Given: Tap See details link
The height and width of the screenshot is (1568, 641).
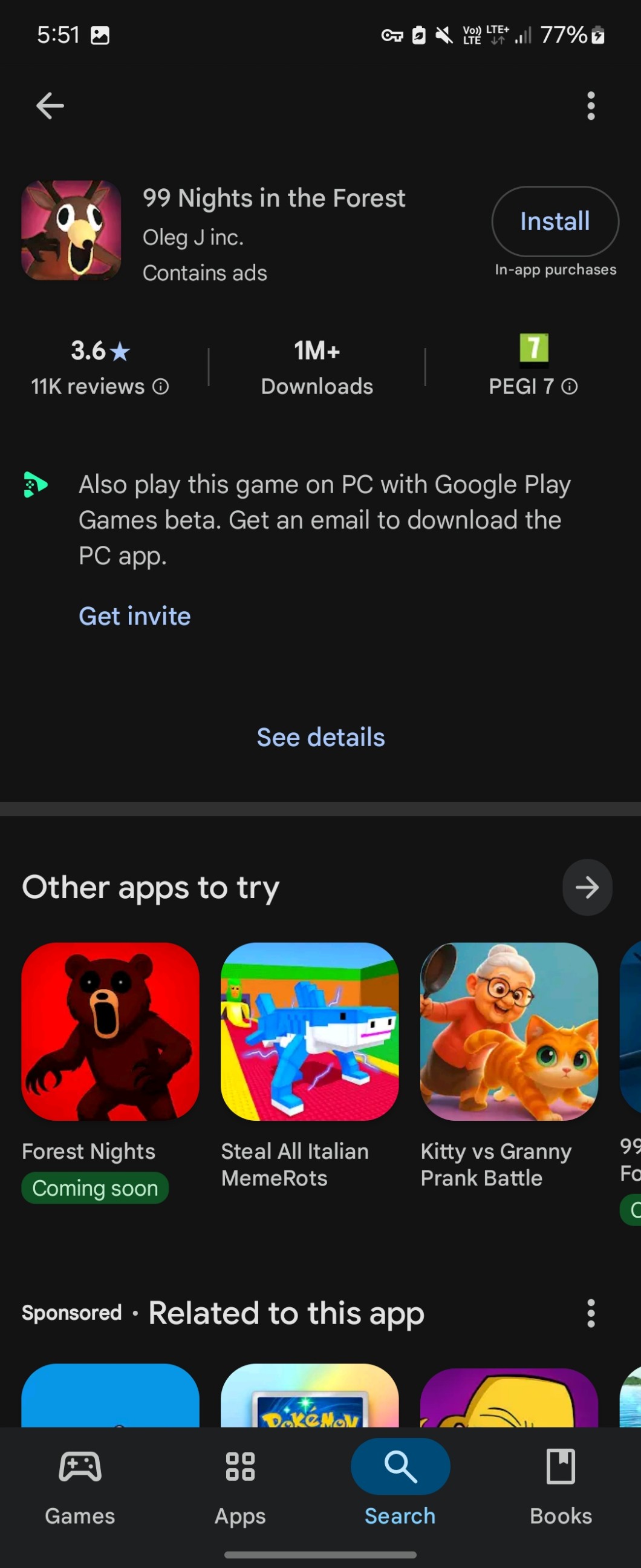Looking at the screenshot, I should (320, 737).
